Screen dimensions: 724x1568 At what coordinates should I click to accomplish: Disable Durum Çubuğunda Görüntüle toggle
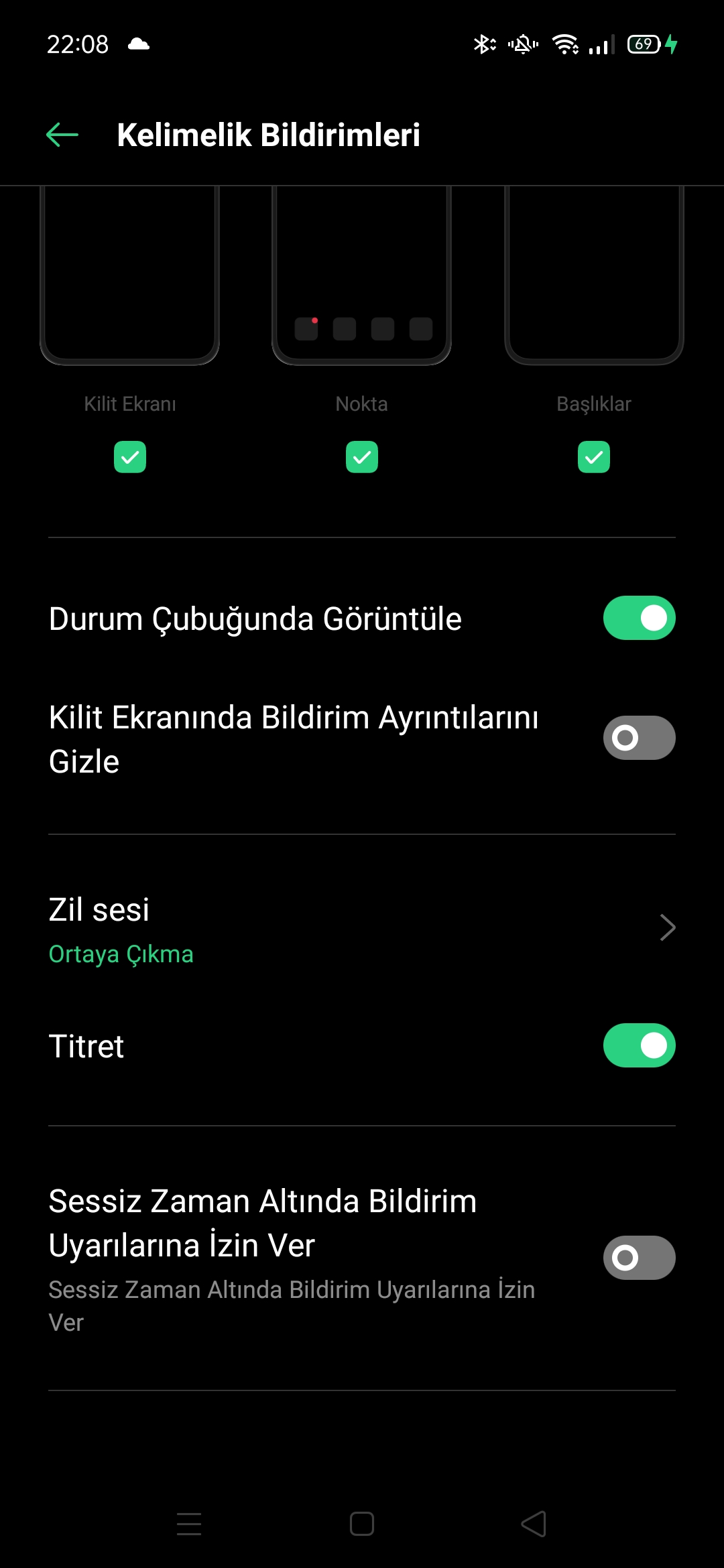(639, 618)
